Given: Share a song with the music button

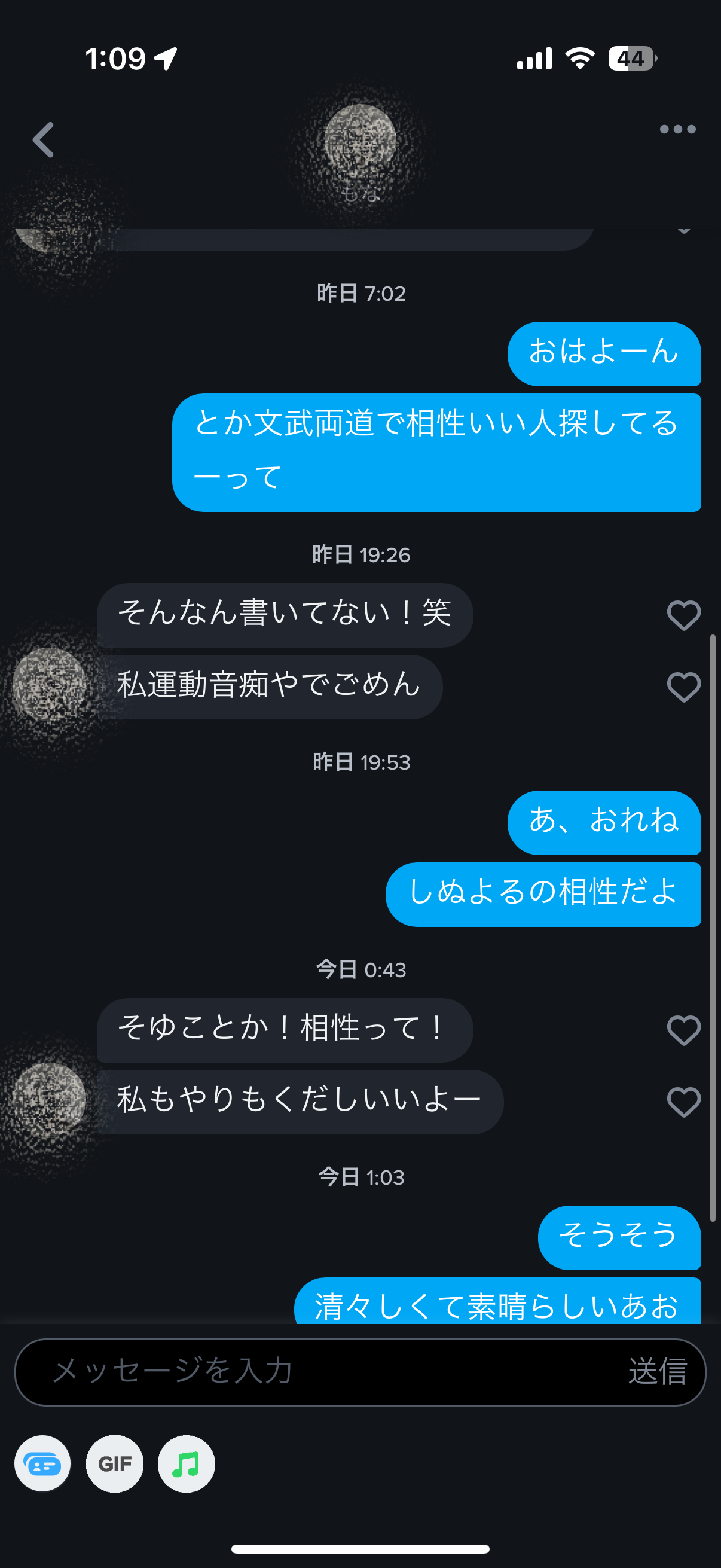Looking at the screenshot, I should (x=186, y=1464).
